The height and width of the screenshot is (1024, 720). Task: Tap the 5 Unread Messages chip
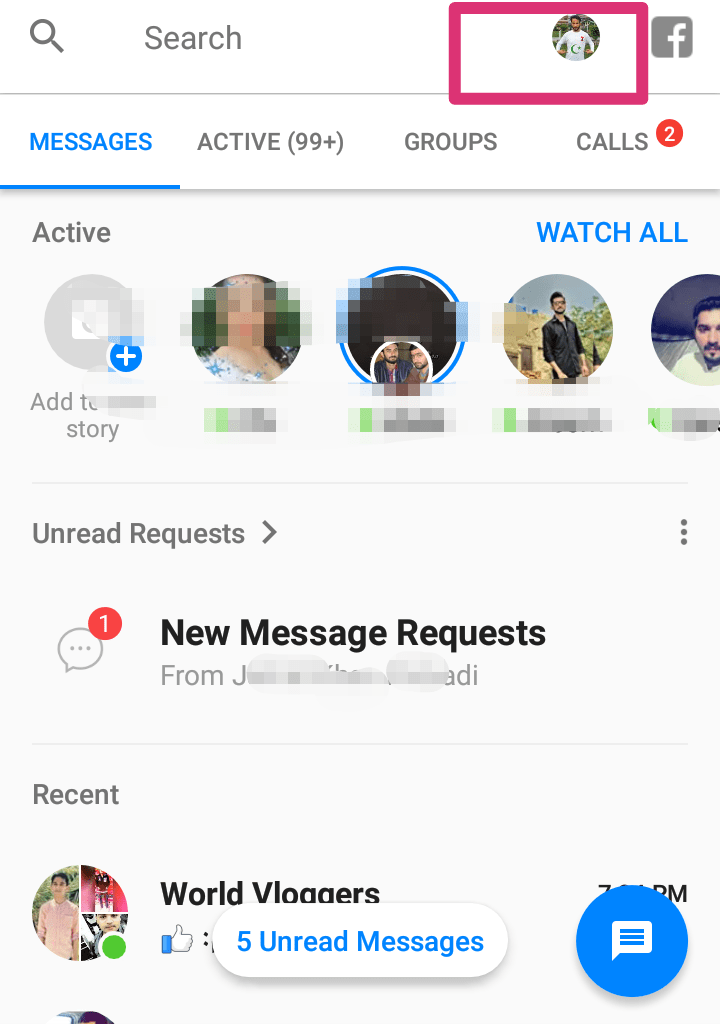tap(360, 941)
